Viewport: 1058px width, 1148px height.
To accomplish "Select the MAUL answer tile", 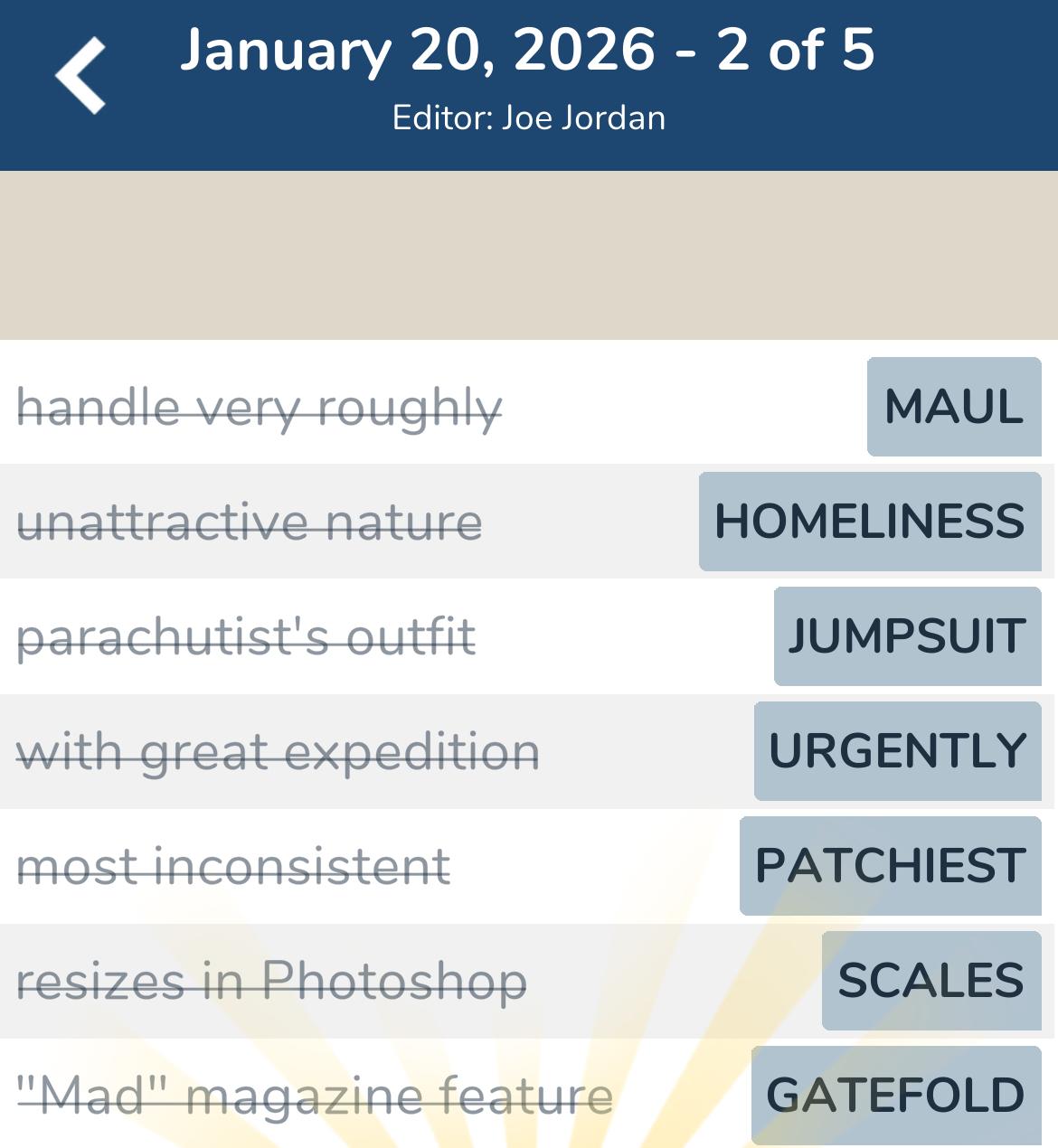I will point(951,407).
